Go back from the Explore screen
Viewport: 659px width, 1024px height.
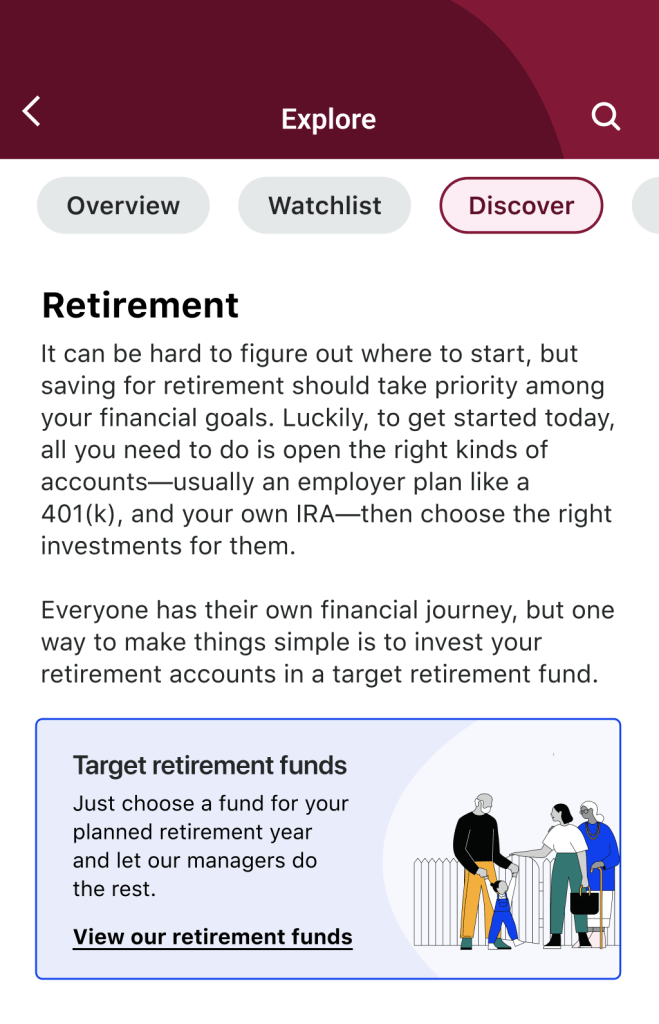point(32,111)
